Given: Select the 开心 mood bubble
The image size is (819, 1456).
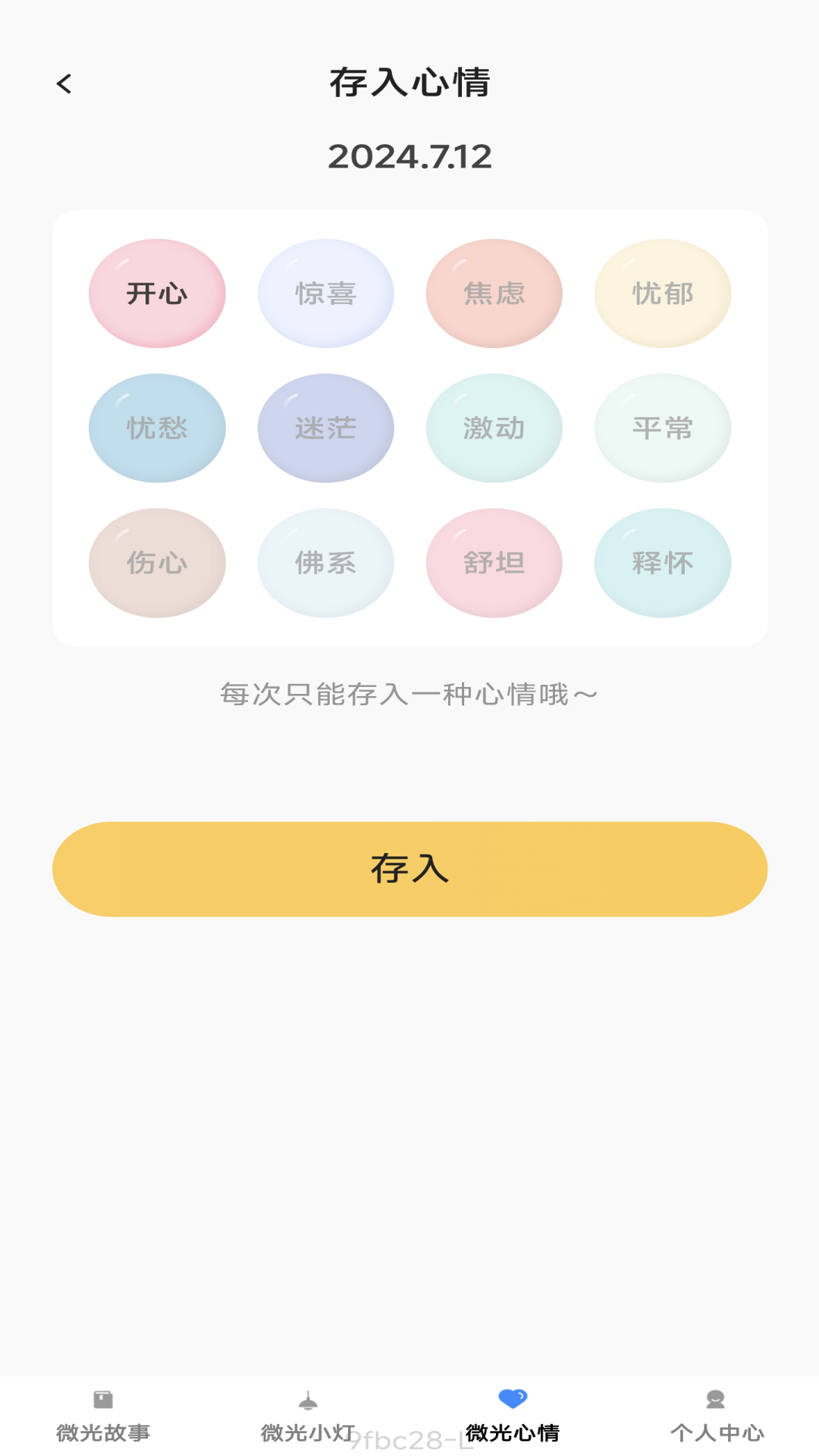Looking at the screenshot, I should (x=156, y=293).
